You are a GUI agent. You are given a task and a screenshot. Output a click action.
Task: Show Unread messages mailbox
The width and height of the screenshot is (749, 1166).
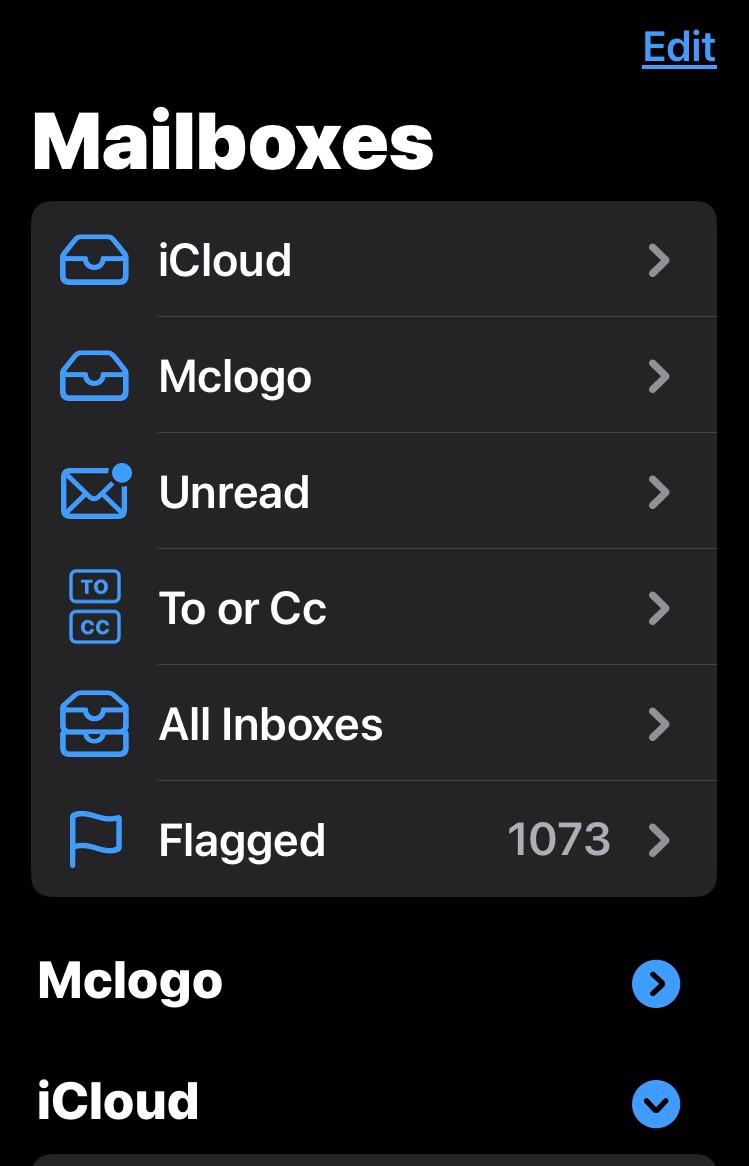coord(374,492)
